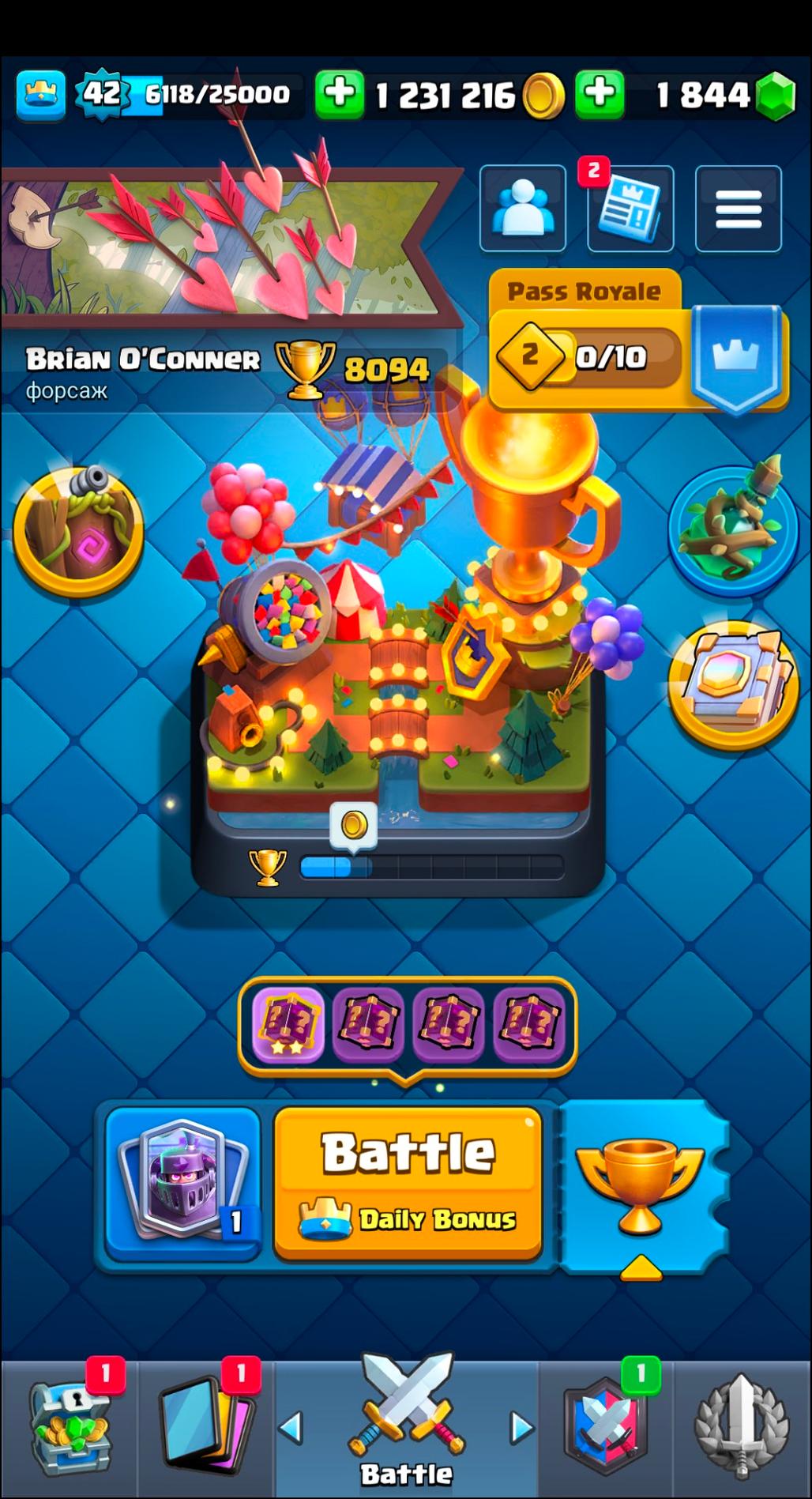This screenshot has width=812, height=1499.
Task: Add gold with the plus button
Action: tap(340, 94)
